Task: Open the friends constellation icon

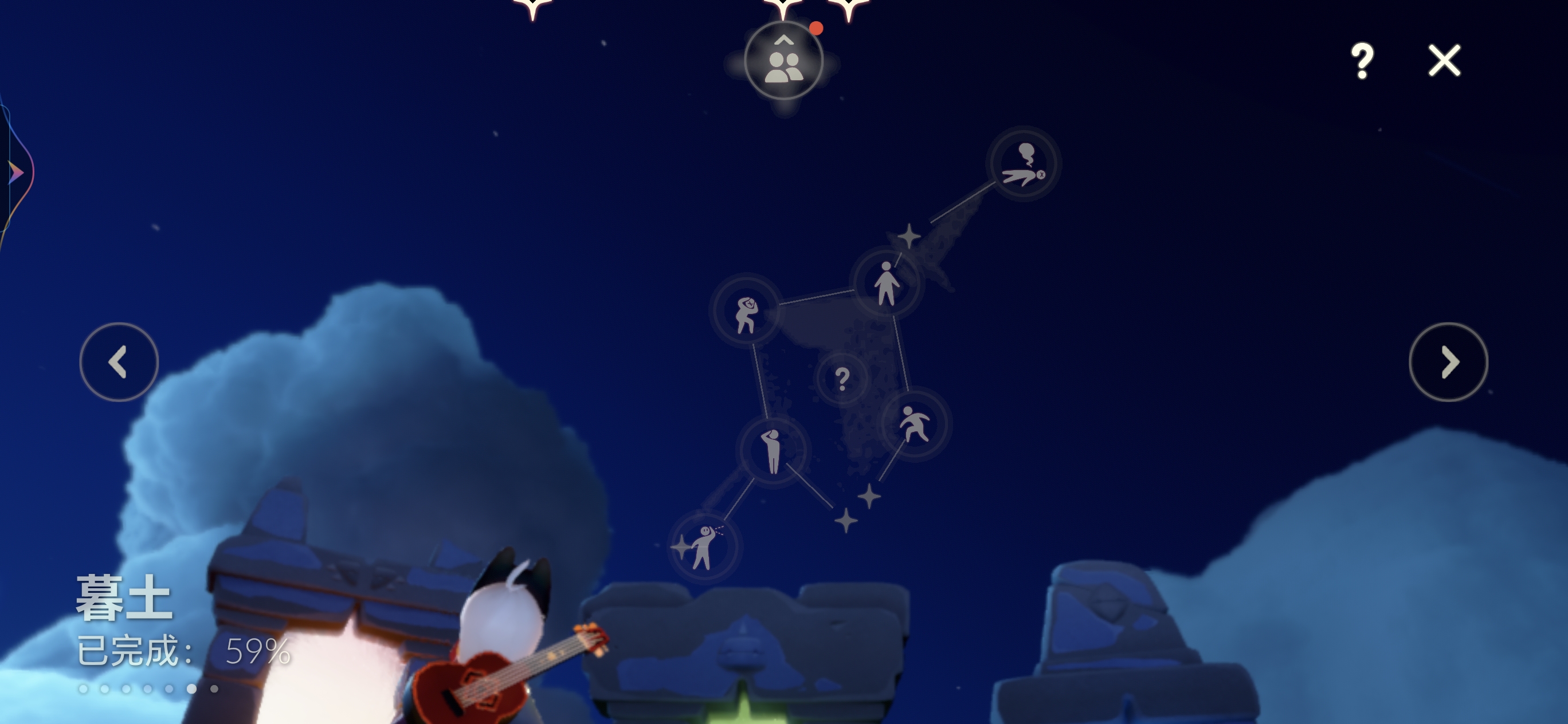Action: [x=784, y=61]
